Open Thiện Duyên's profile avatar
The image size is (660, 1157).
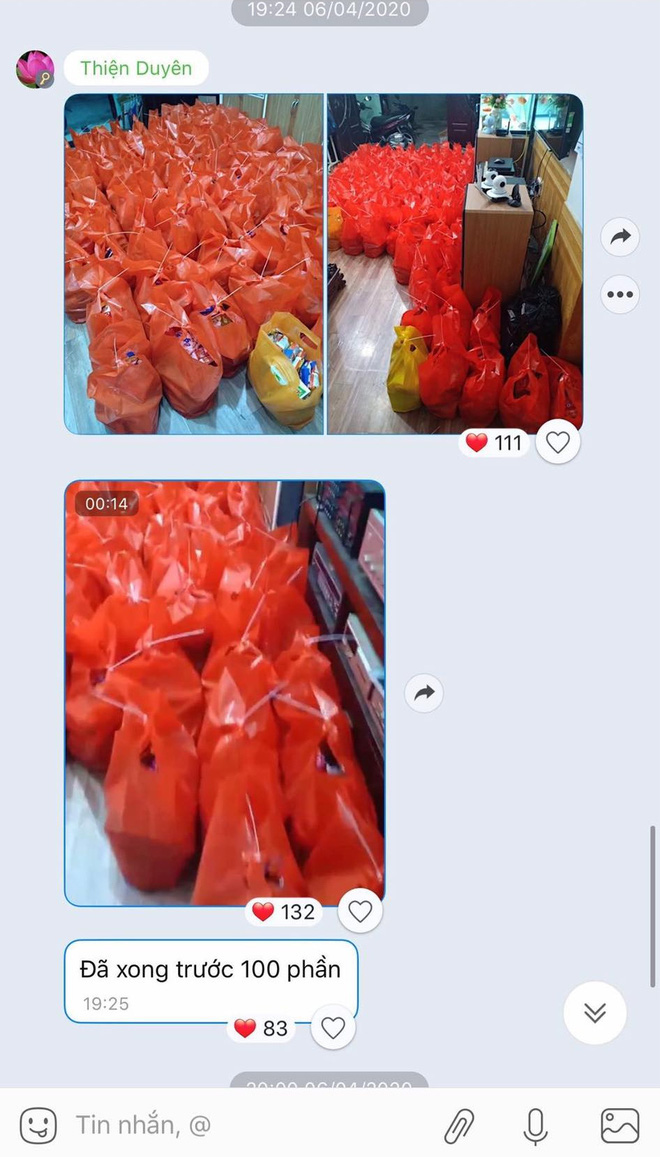[35, 69]
